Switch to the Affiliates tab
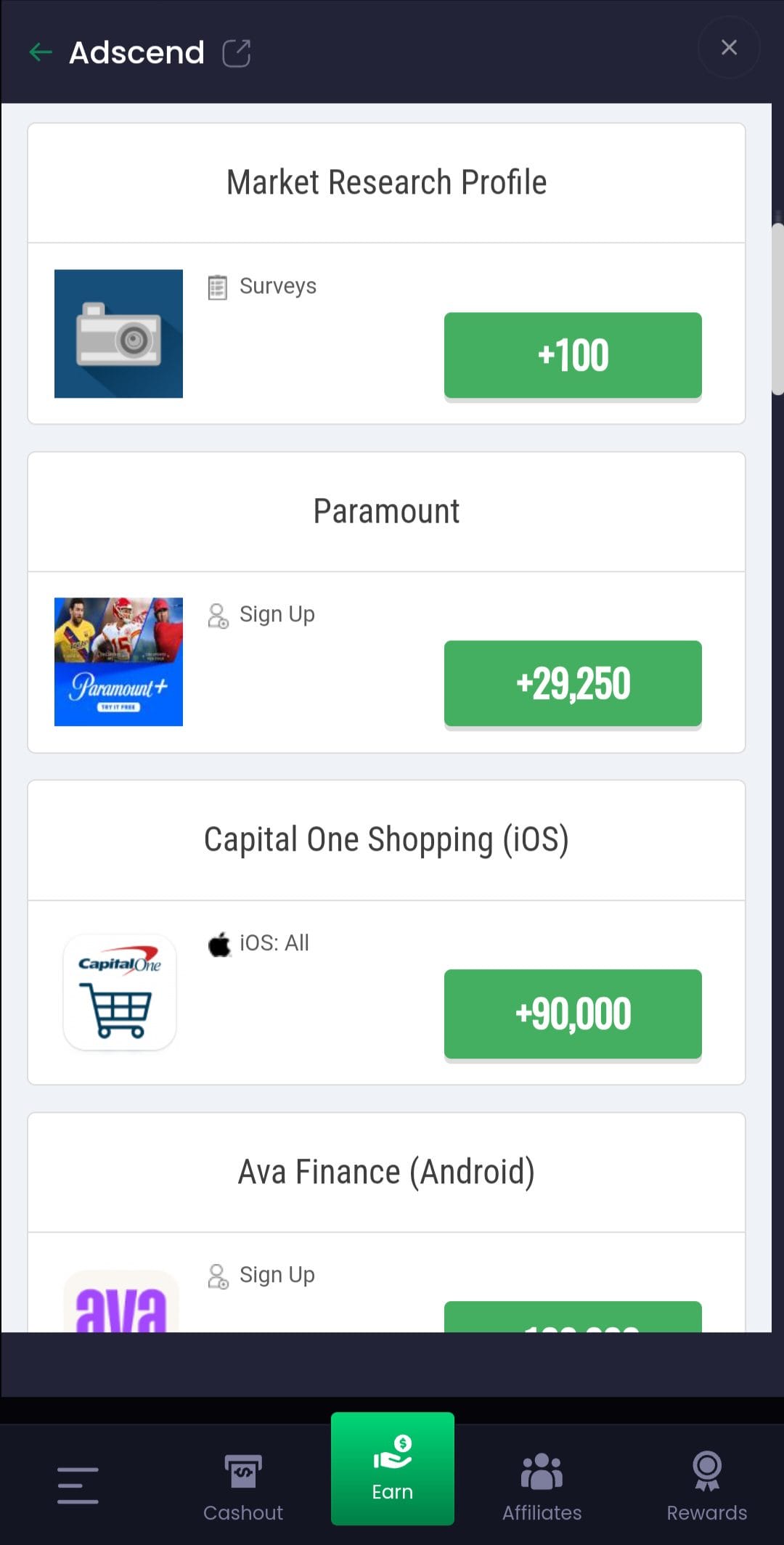Viewport: 784px width, 1545px height. [x=542, y=1488]
